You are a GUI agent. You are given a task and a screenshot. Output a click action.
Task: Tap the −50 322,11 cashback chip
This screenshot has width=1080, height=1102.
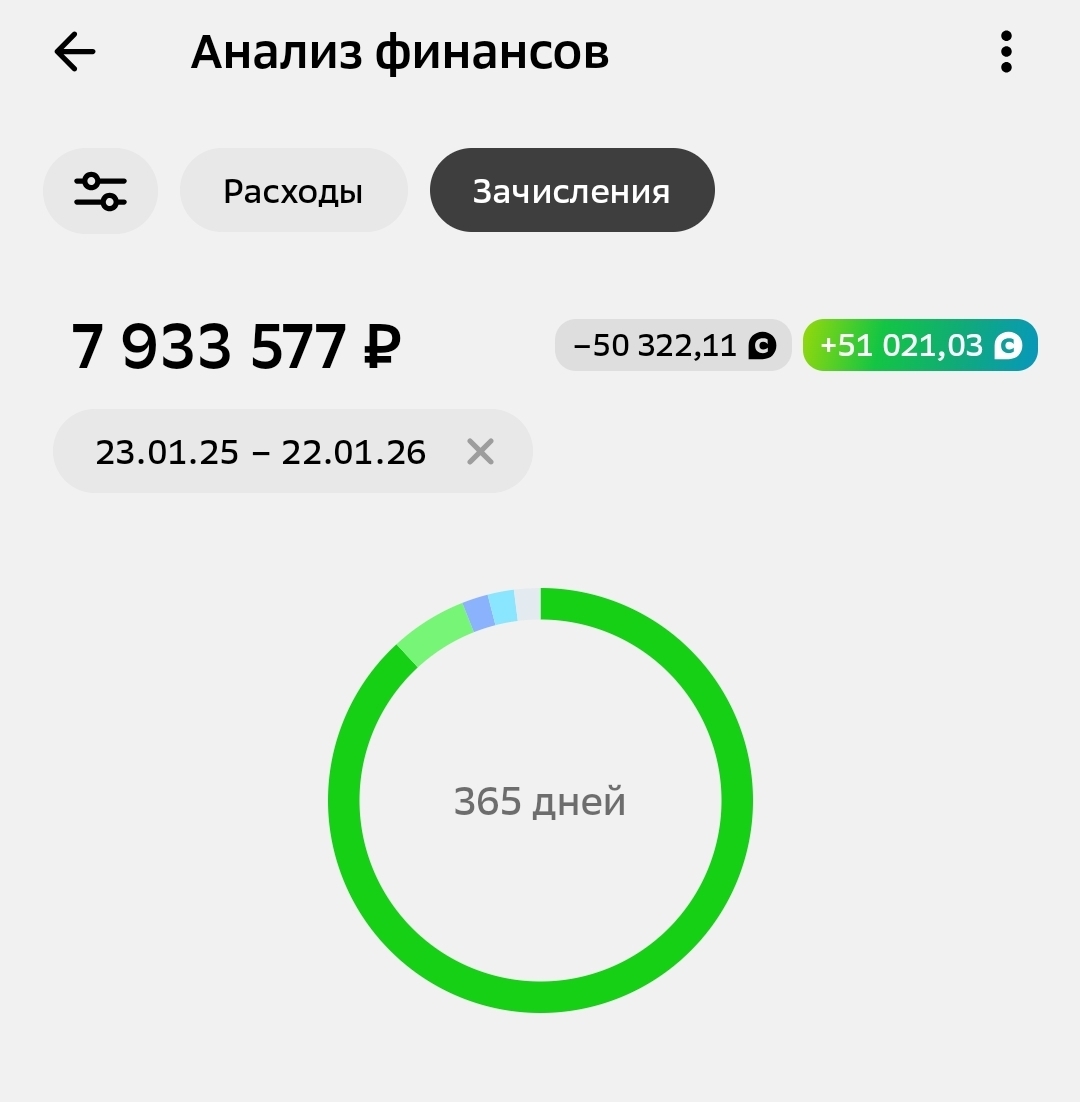673,346
